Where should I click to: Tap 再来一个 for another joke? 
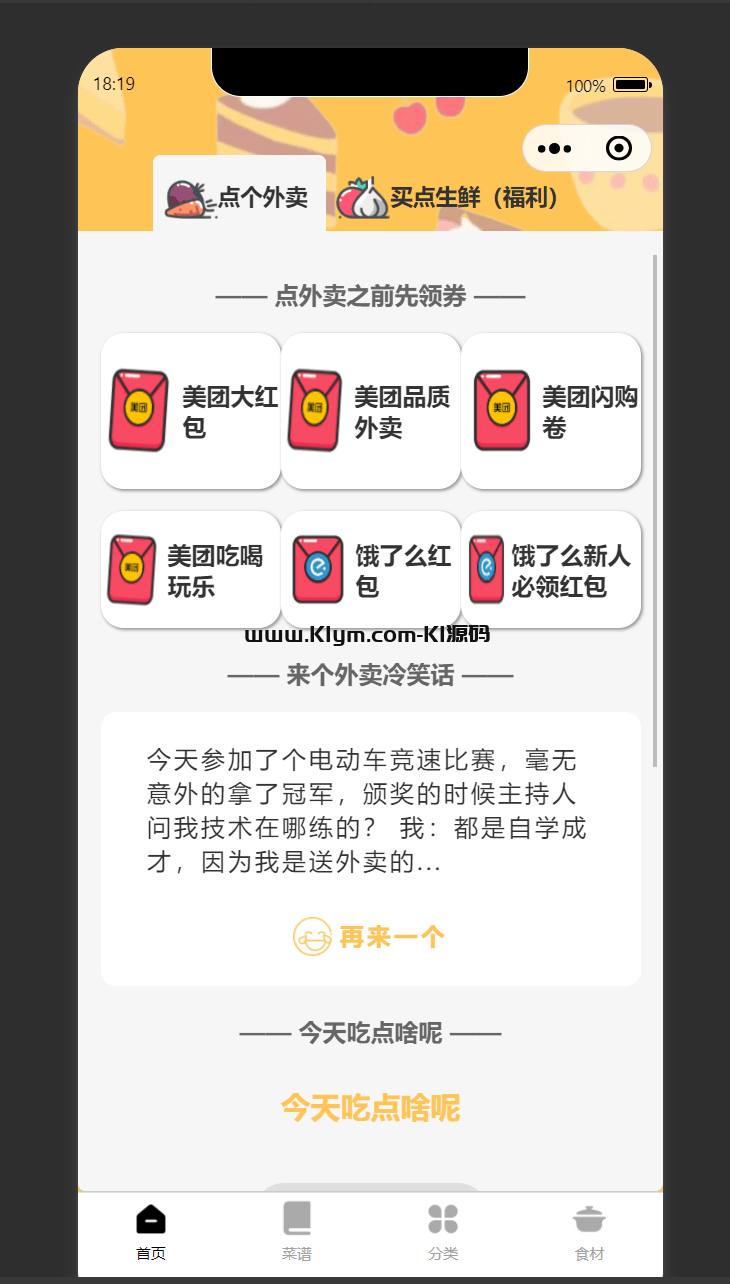tap(370, 937)
